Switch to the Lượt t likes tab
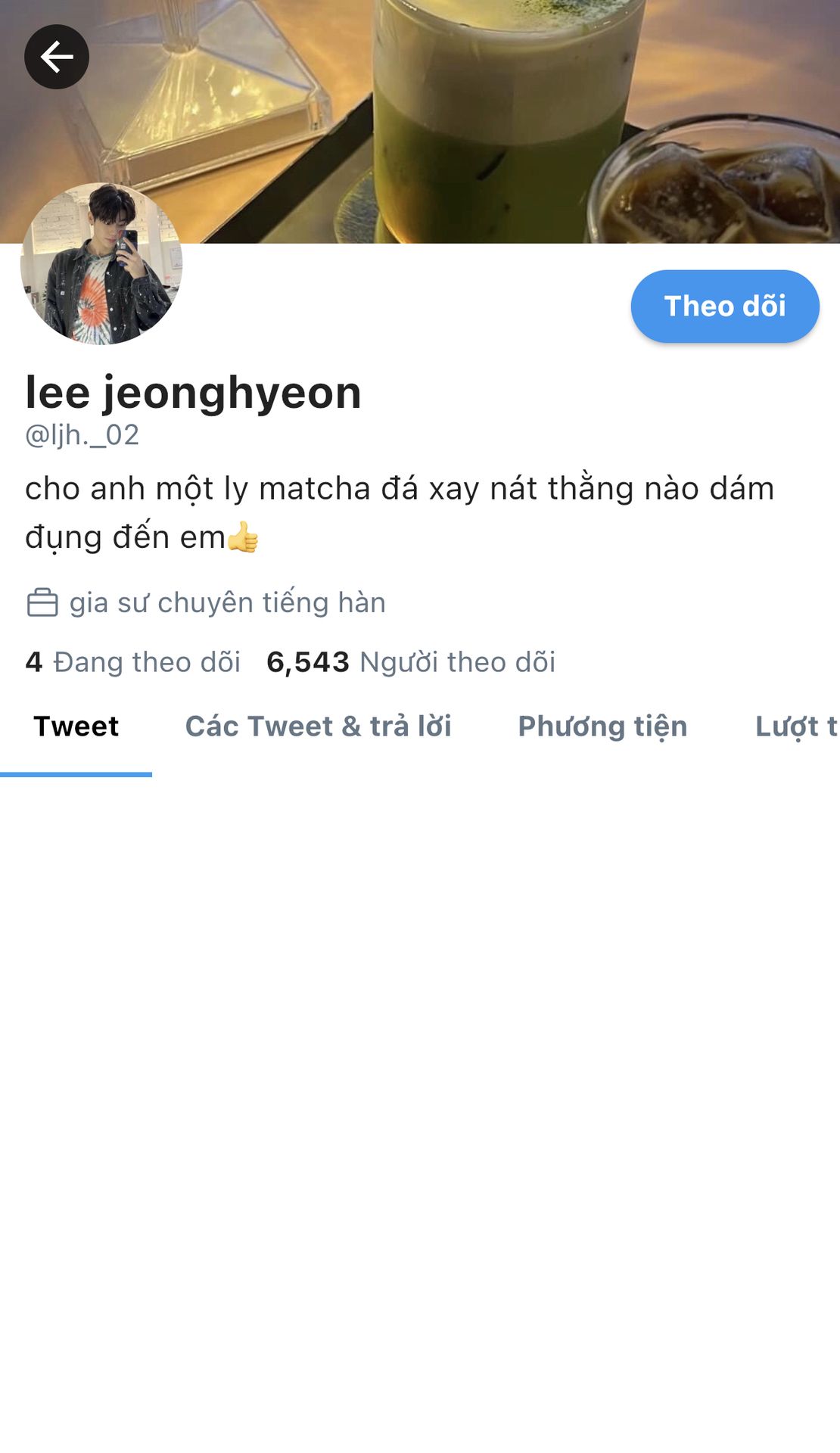This screenshot has width=840, height=1453. [x=796, y=726]
